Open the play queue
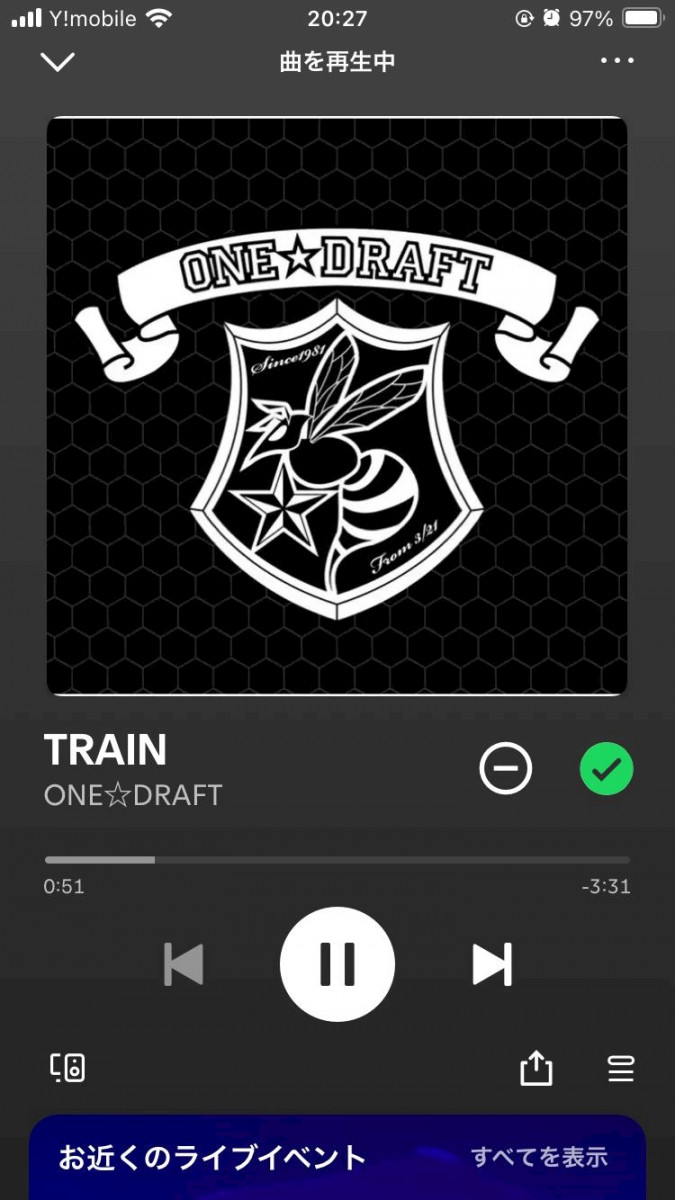The width and height of the screenshot is (675, 1200). [x=621, y=1068]
